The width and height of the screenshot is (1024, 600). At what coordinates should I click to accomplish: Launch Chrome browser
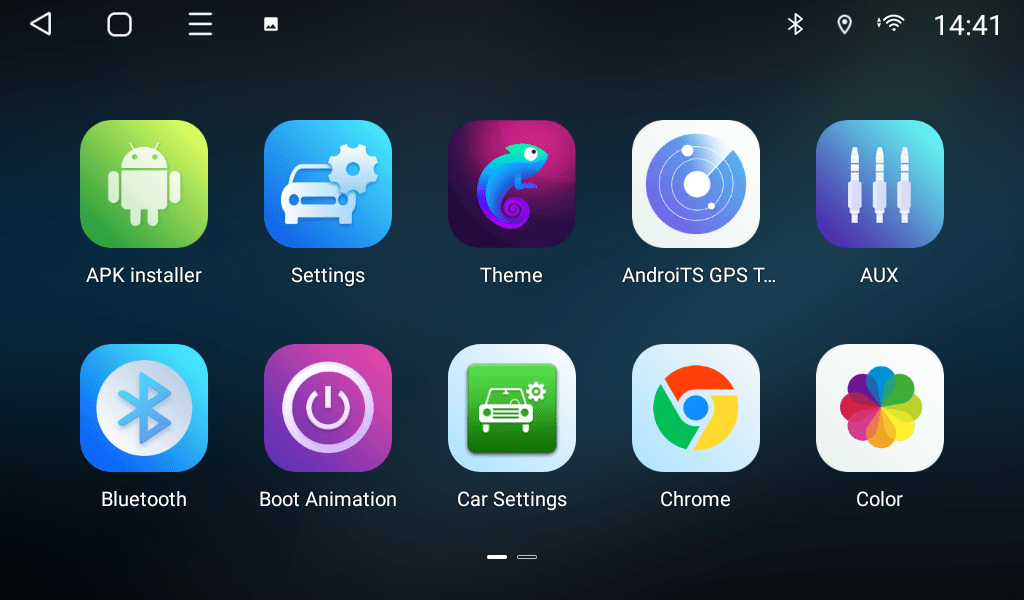(x=696, y=408)
